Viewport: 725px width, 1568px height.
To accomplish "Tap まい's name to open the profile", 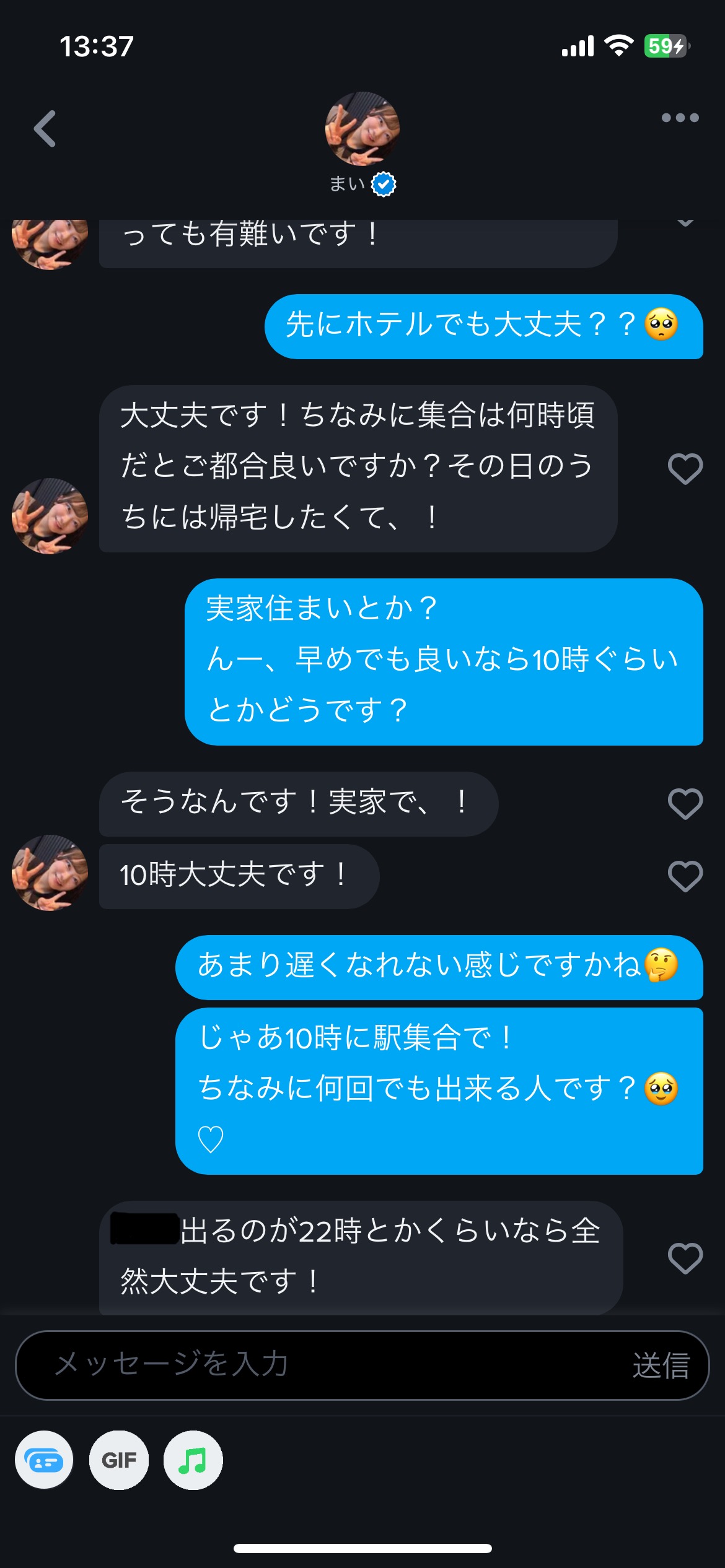I will [x=347, y=183].
